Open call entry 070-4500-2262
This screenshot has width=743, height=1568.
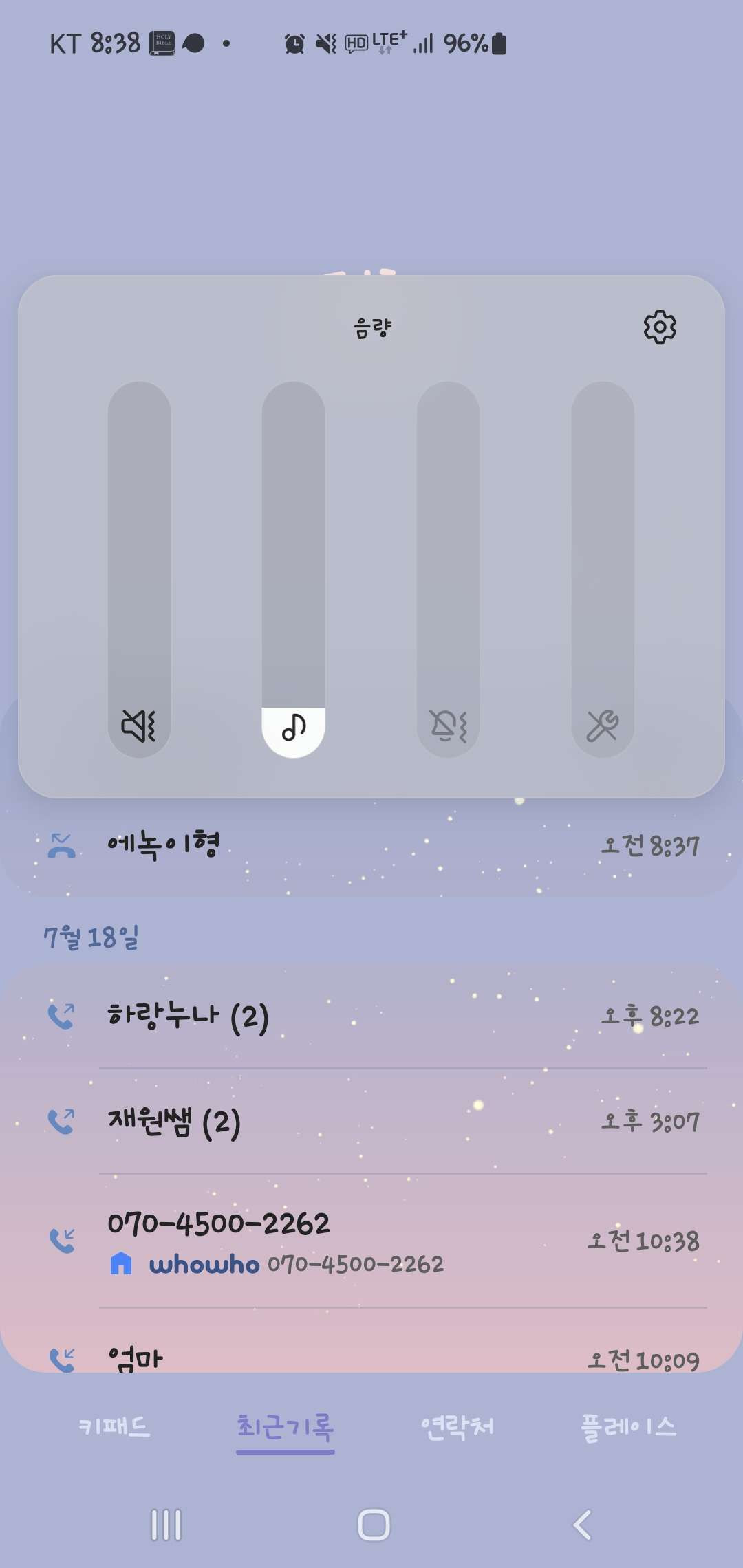(371, 1241)
